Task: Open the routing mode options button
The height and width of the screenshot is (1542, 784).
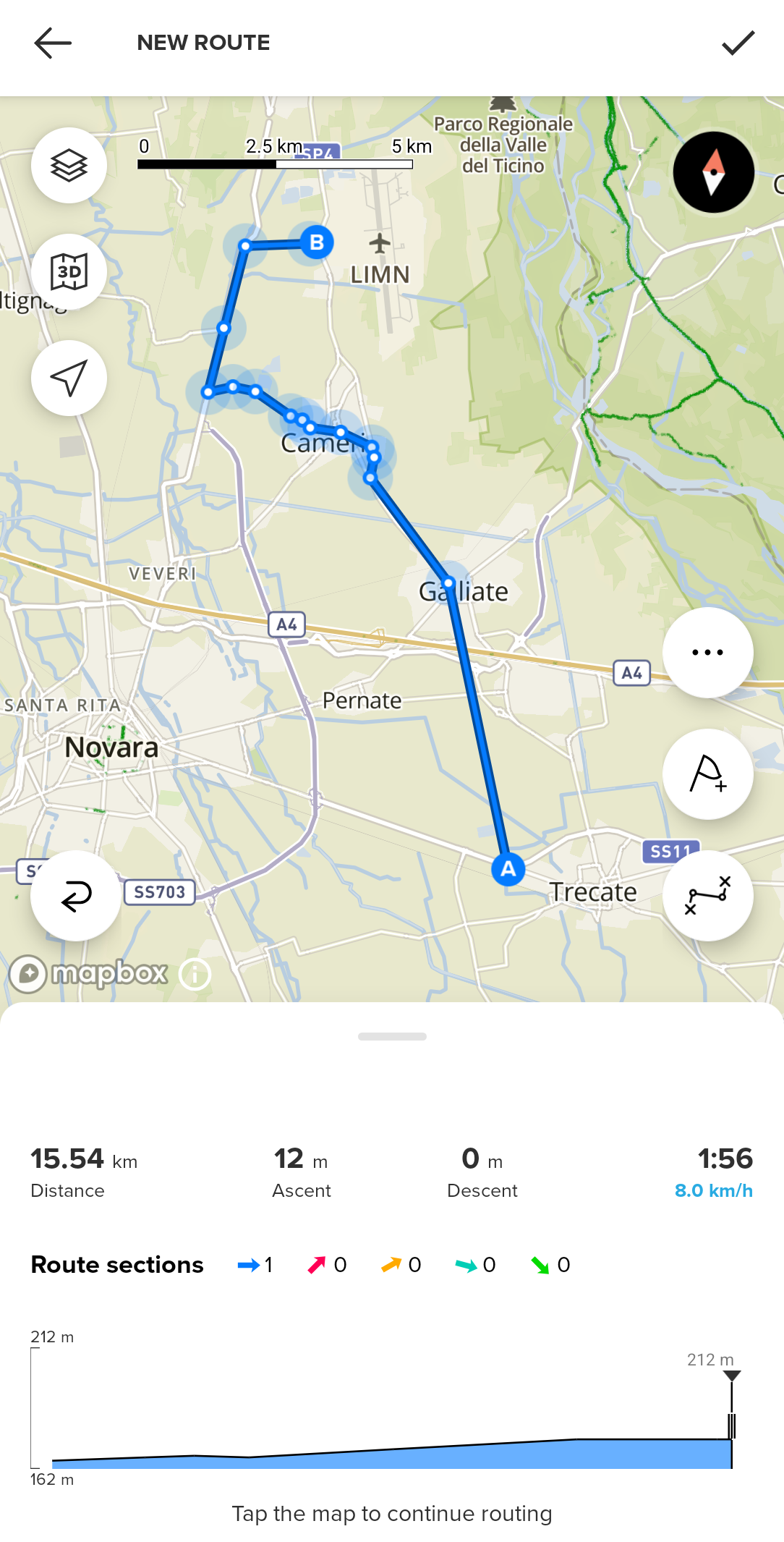Action: pos(707,896)
